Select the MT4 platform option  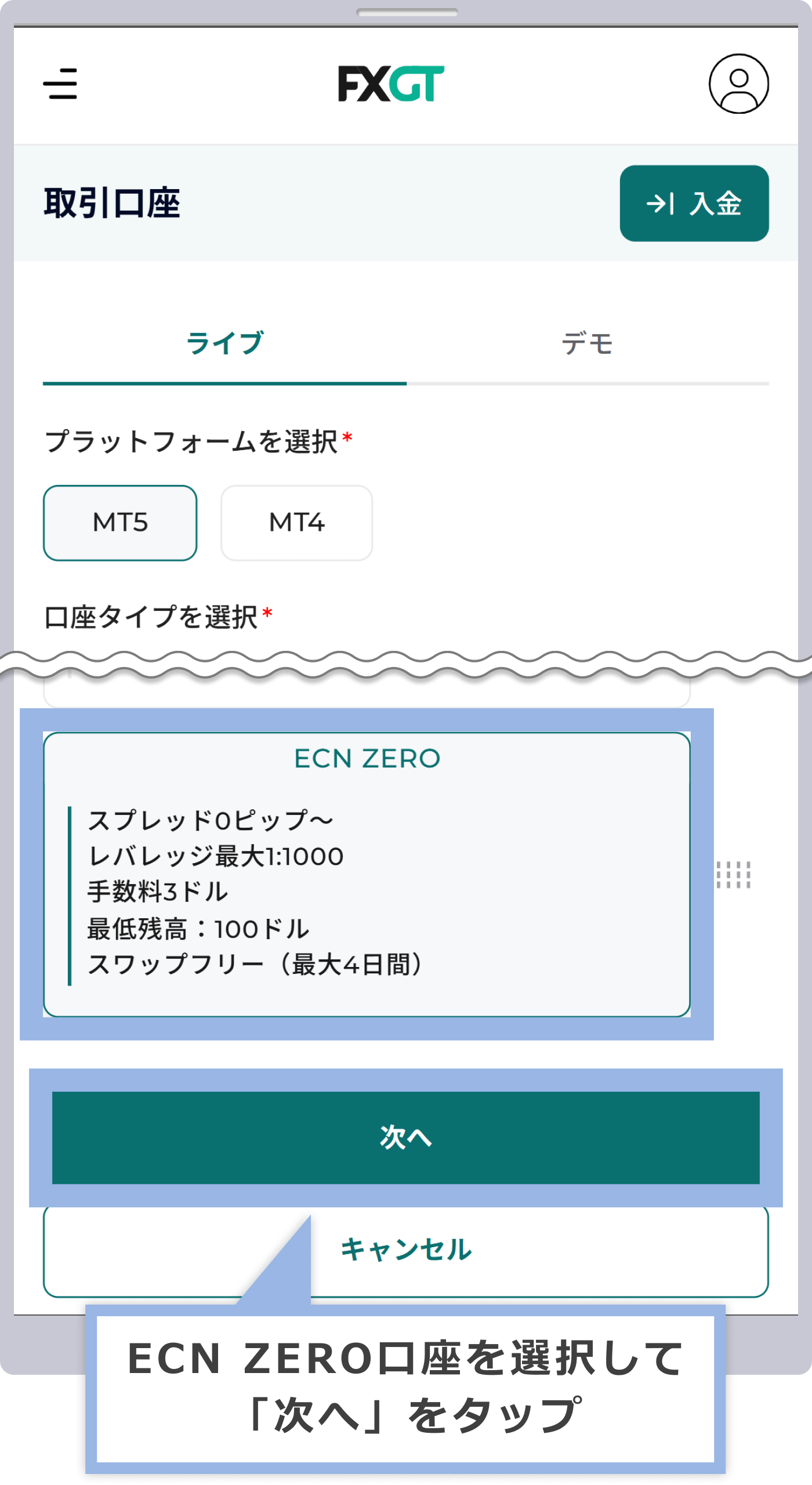pos(296,522)
